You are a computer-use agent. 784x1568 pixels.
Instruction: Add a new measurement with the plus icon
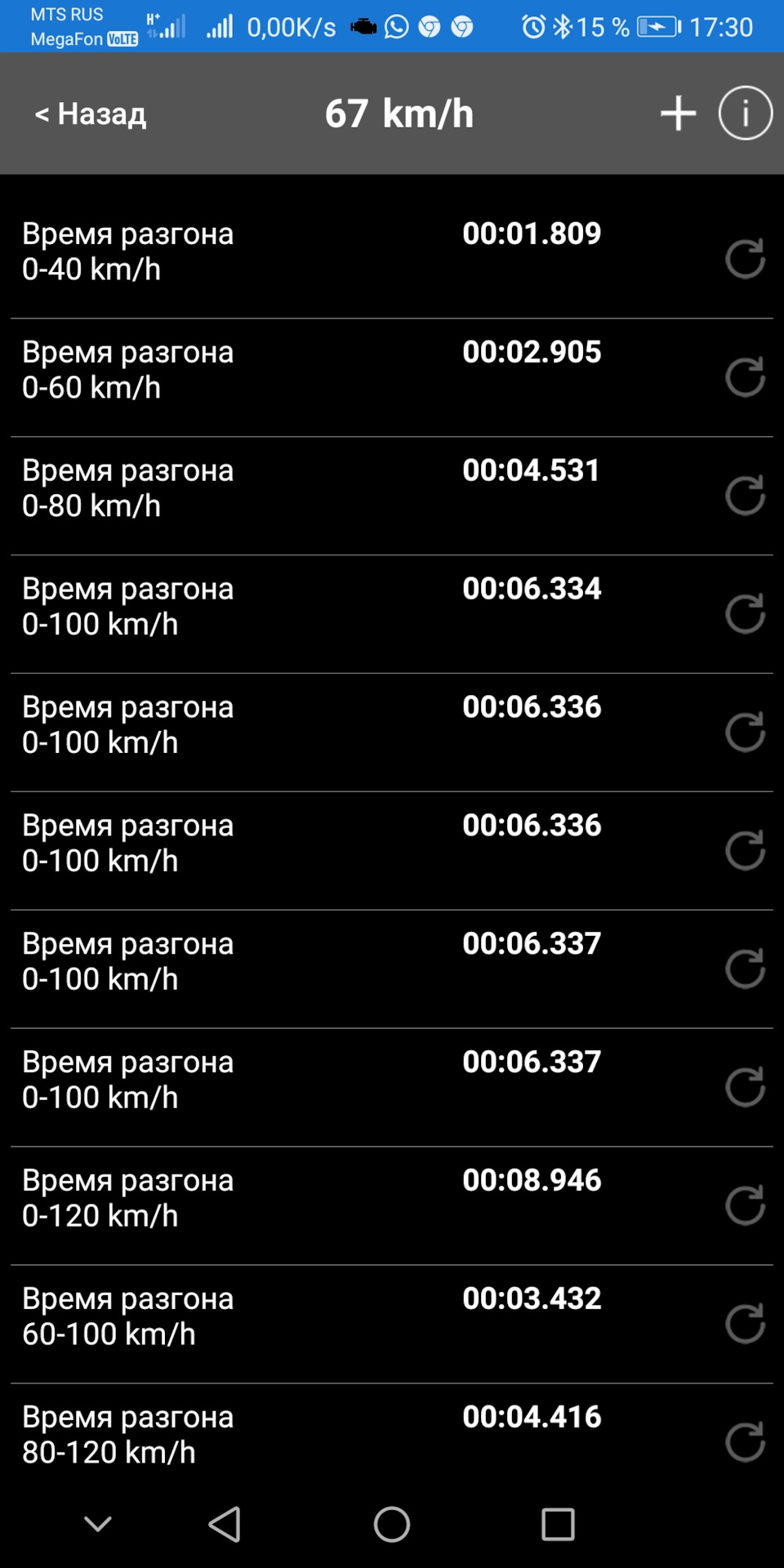[678, 114]
